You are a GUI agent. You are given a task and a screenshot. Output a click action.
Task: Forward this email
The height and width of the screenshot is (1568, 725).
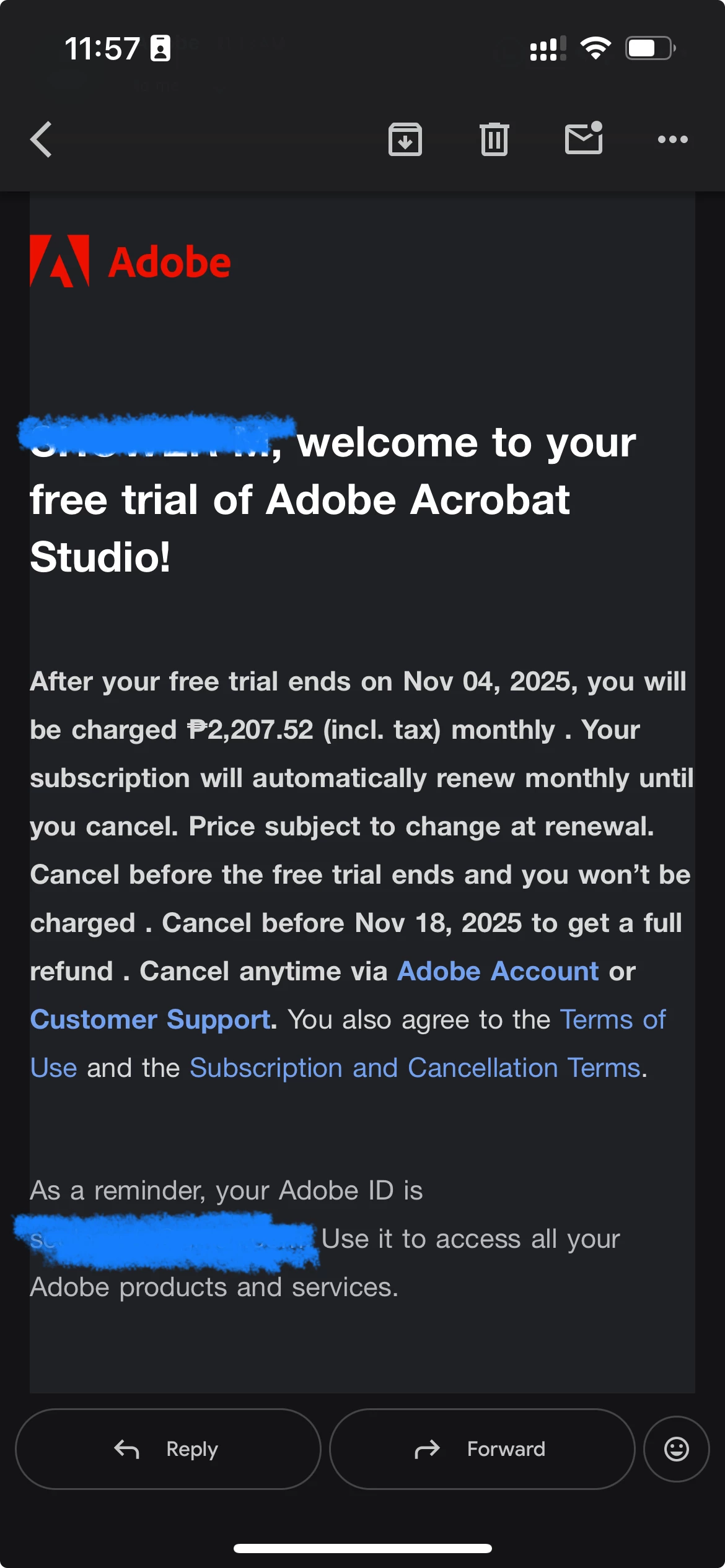482,1449
